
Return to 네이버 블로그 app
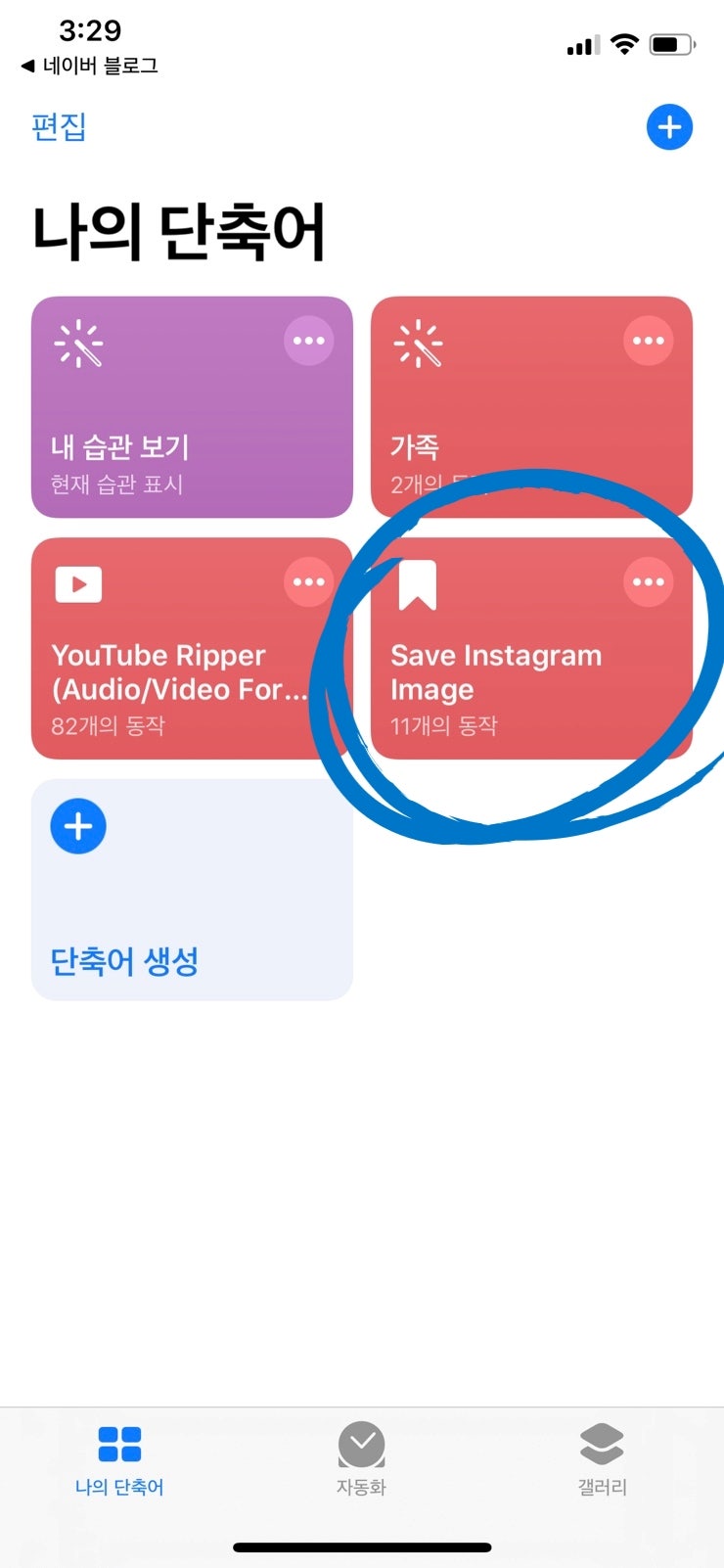[x=90, y=66]
